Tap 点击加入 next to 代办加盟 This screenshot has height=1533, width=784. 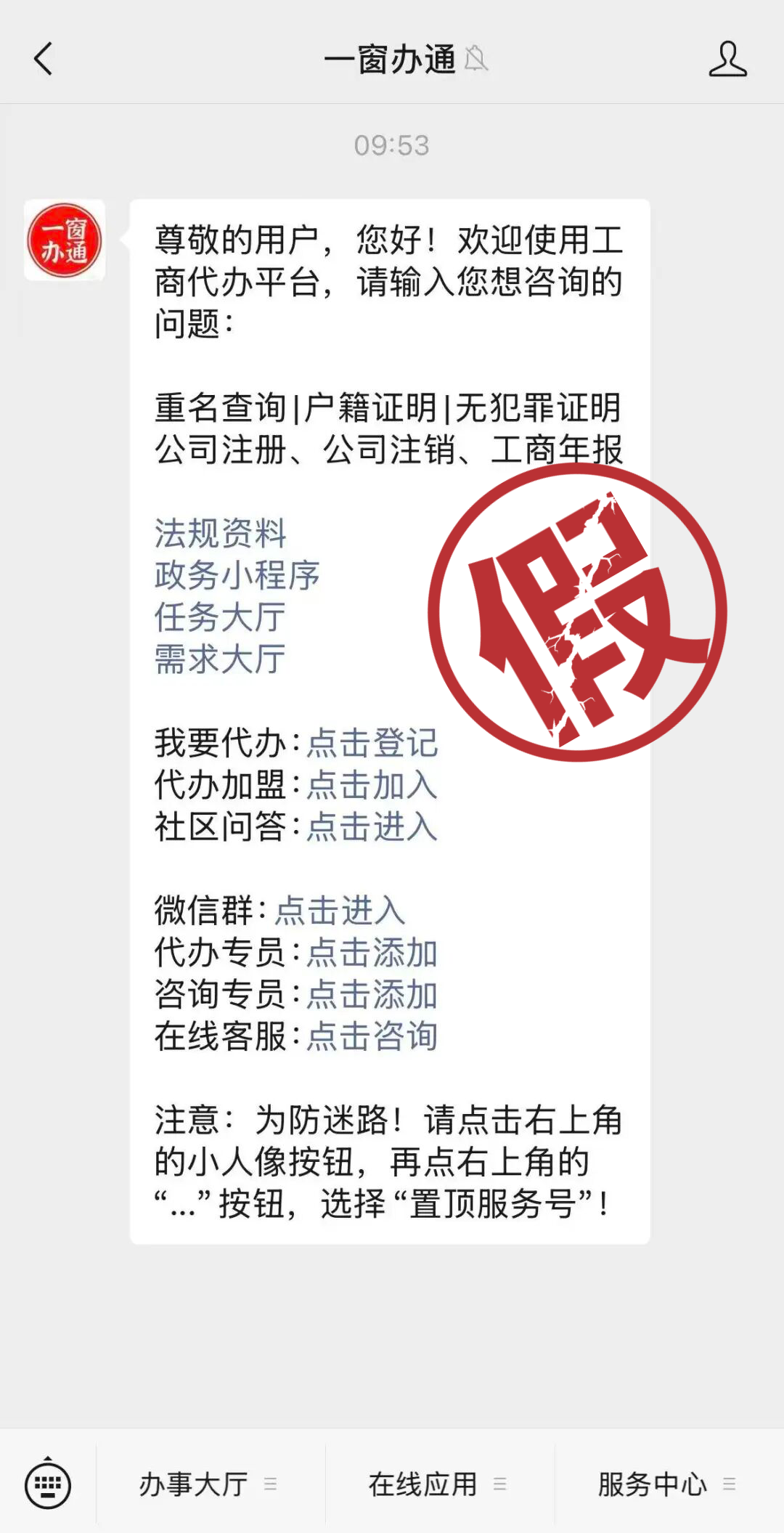click(x=372, y=785)
